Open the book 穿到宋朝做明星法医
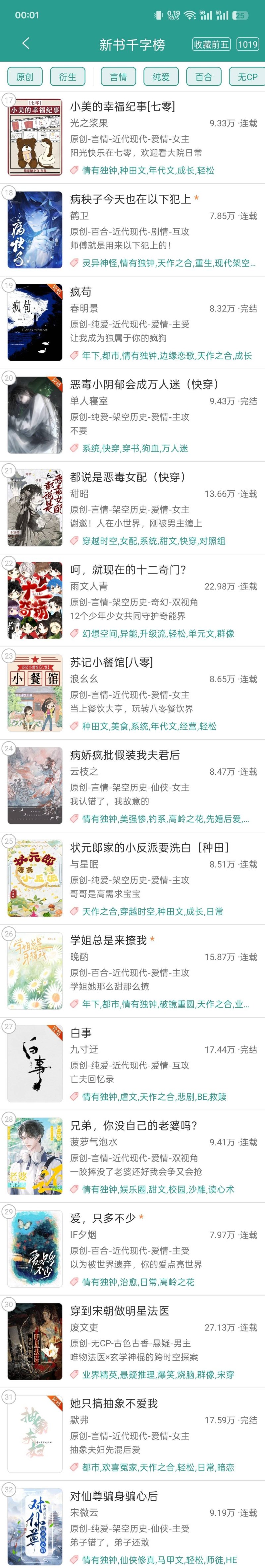 (x=119, y=1311)
